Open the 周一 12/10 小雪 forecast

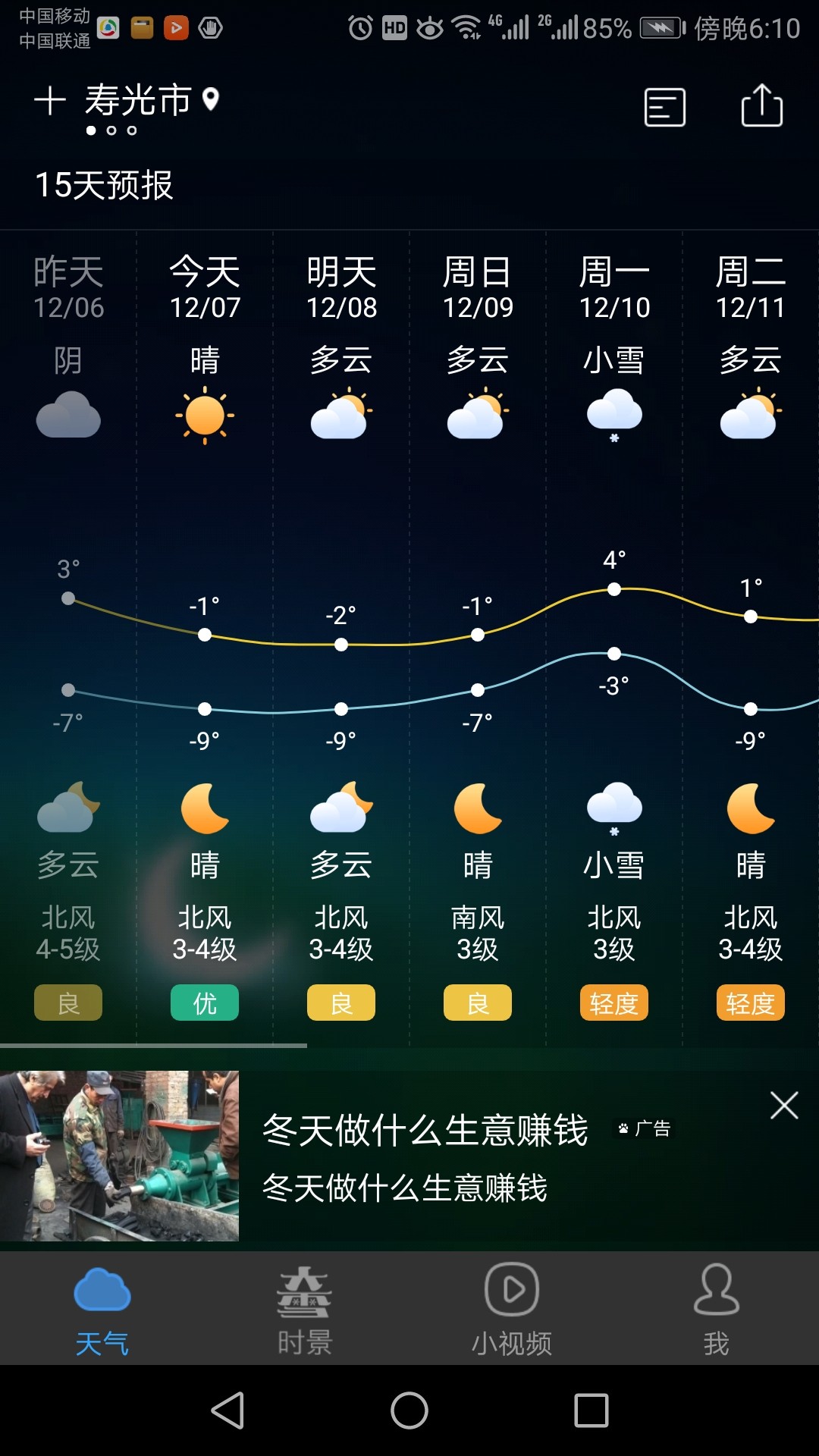(614, 637)
